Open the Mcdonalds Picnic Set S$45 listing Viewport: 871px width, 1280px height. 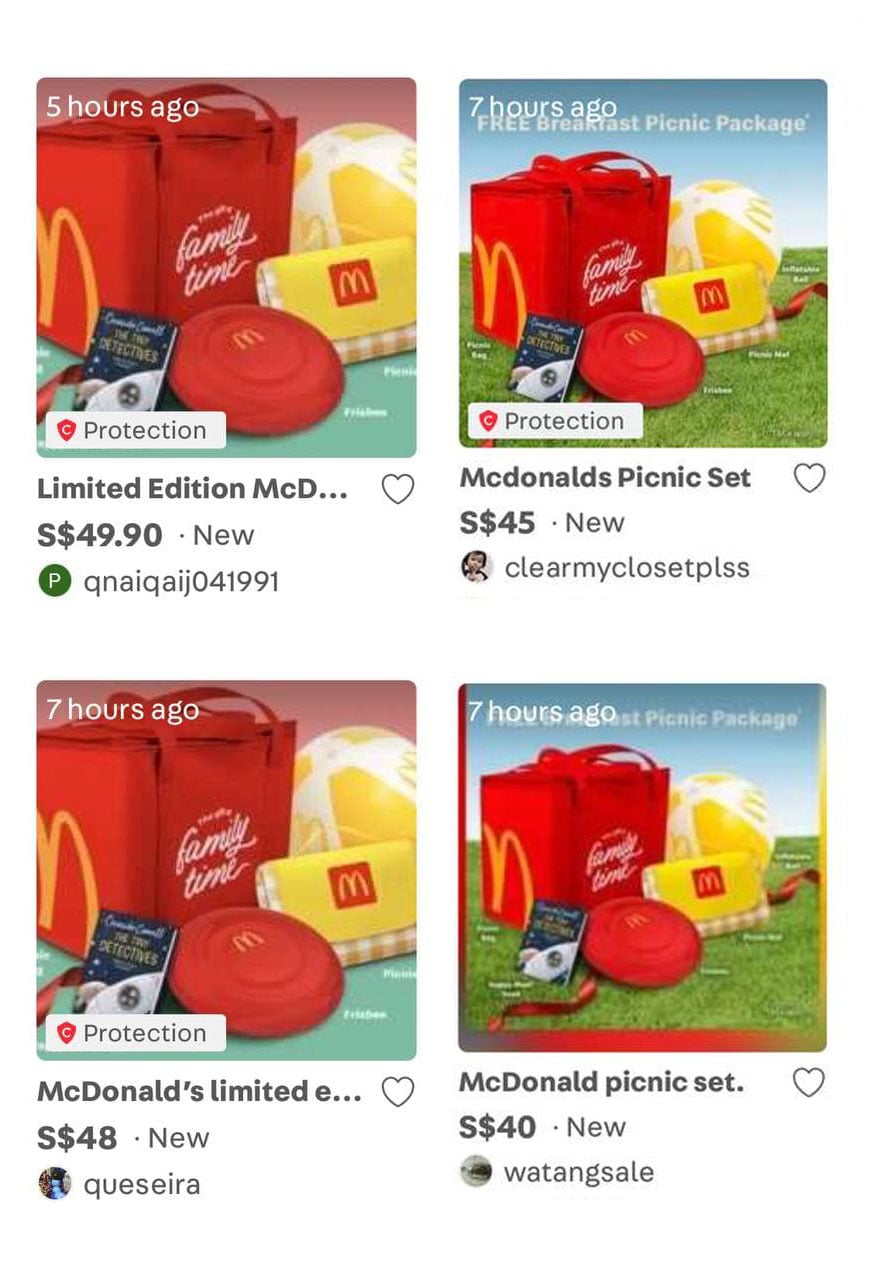point(643,263)
